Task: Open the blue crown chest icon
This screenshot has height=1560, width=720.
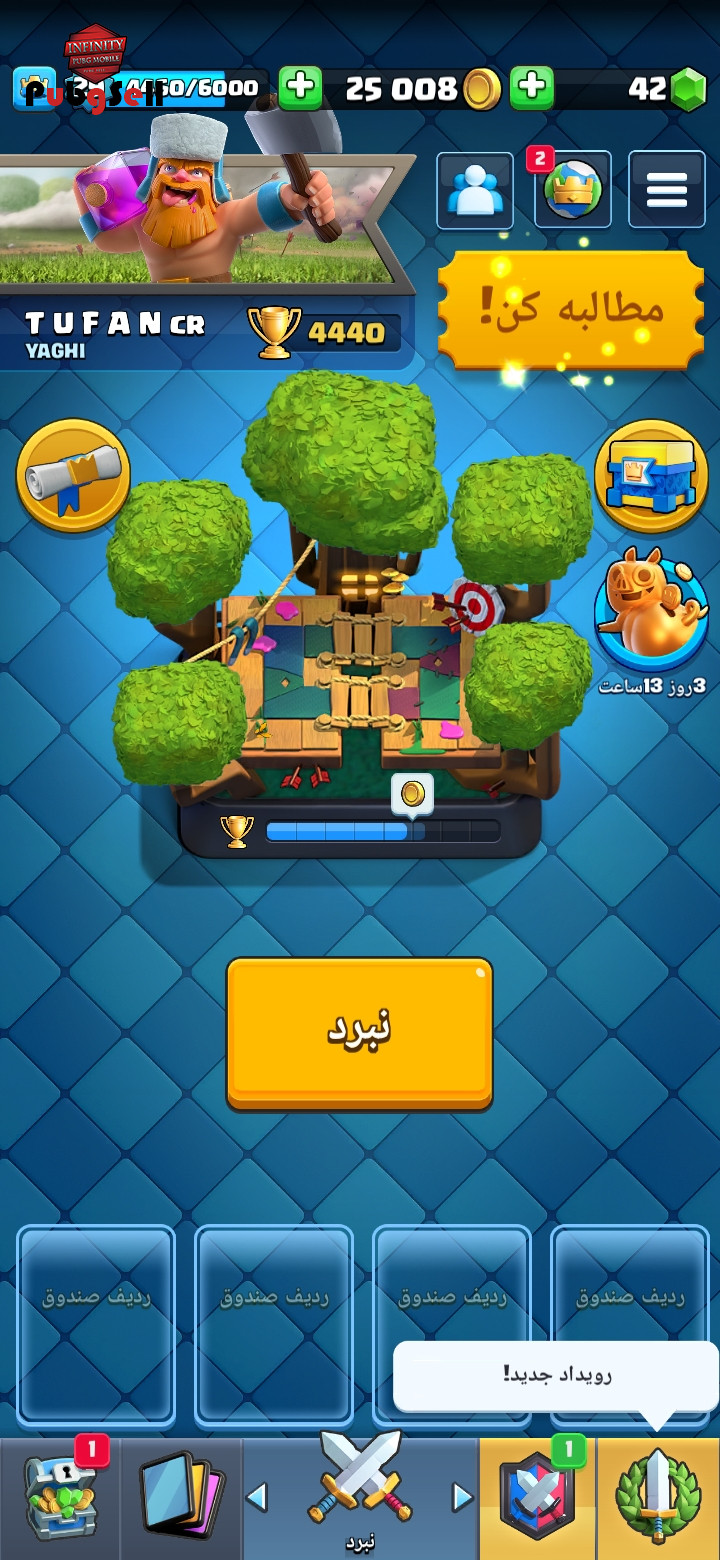Action: tap(651, 476)
